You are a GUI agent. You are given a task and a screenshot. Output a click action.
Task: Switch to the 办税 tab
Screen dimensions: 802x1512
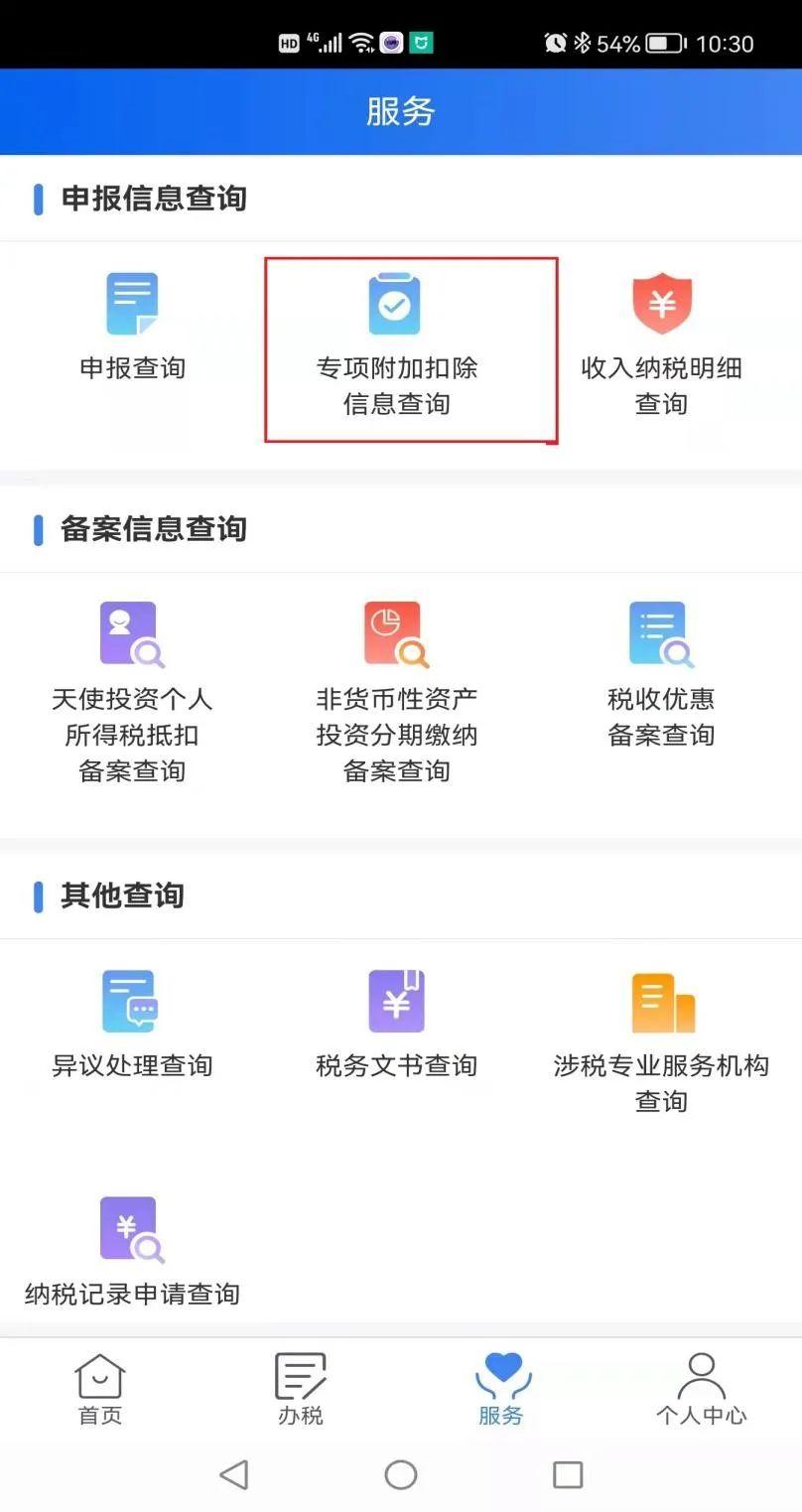[x=301, y=1388]
